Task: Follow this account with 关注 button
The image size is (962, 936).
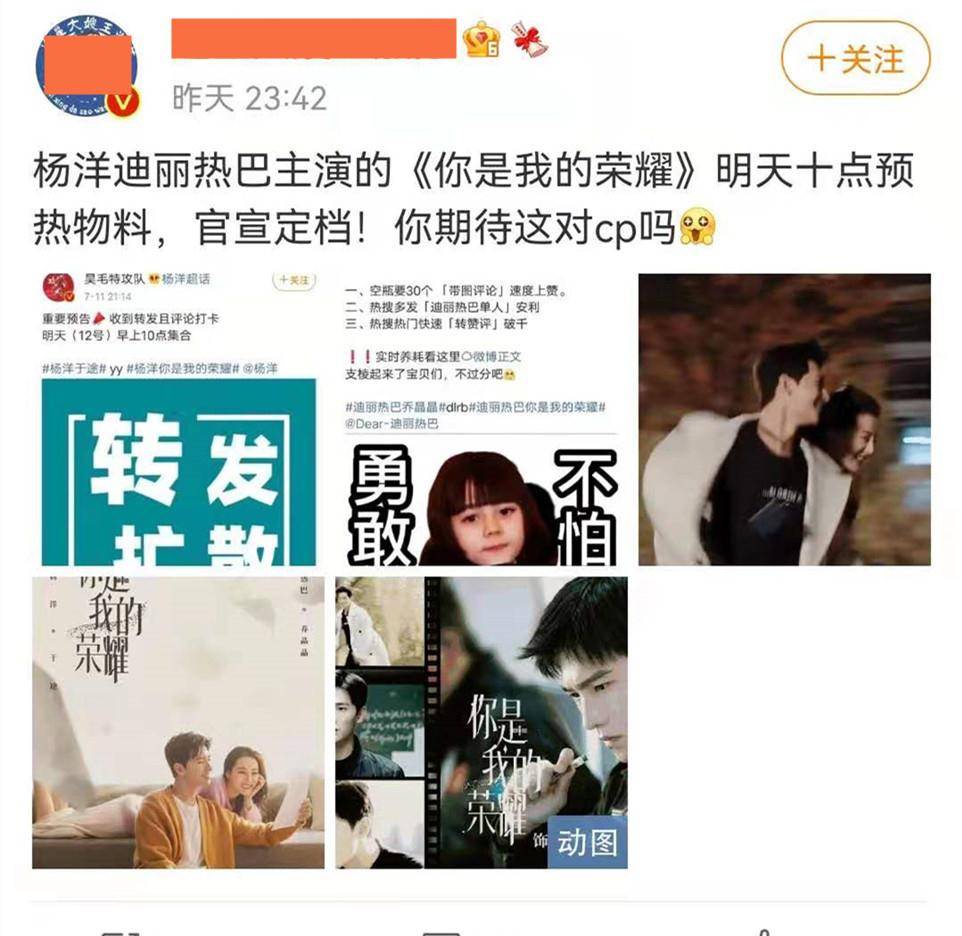Action: click(x=855, y=58)
